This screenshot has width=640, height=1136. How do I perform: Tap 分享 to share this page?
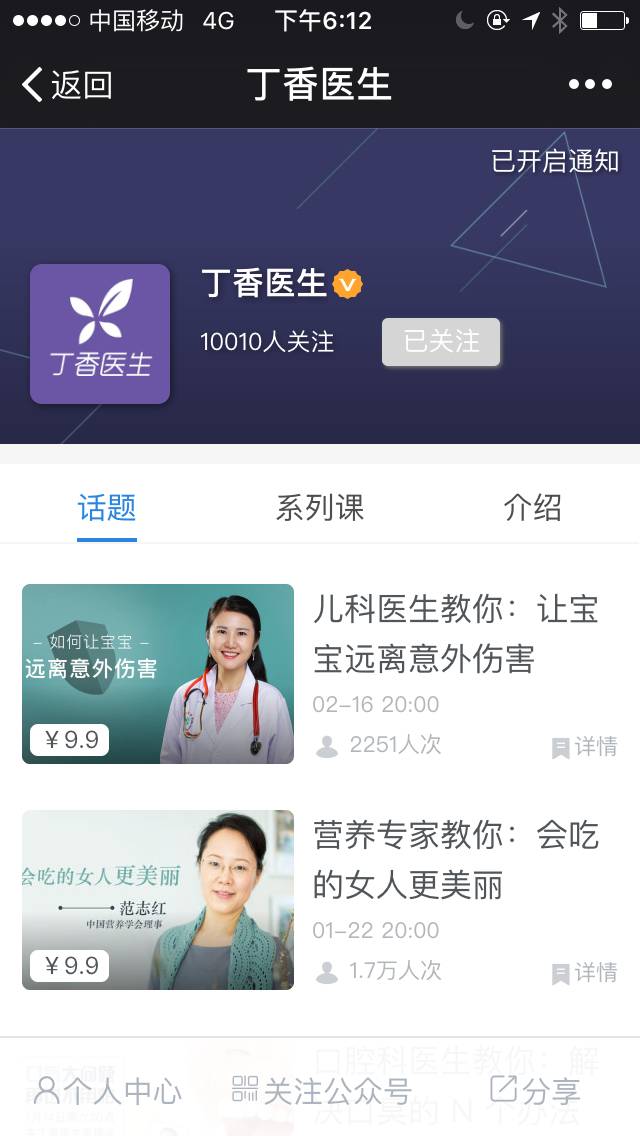[x=535, y=1090]
